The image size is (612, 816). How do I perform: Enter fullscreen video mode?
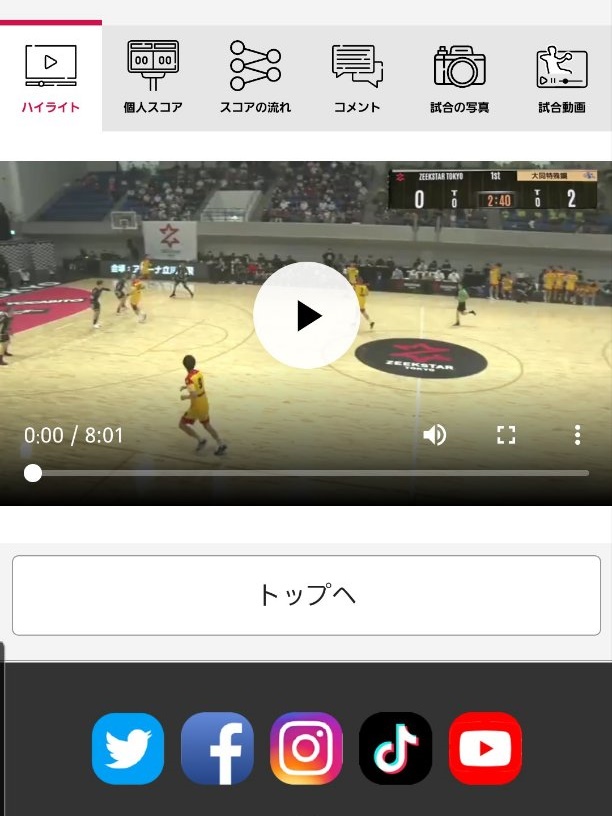point(506,435)
